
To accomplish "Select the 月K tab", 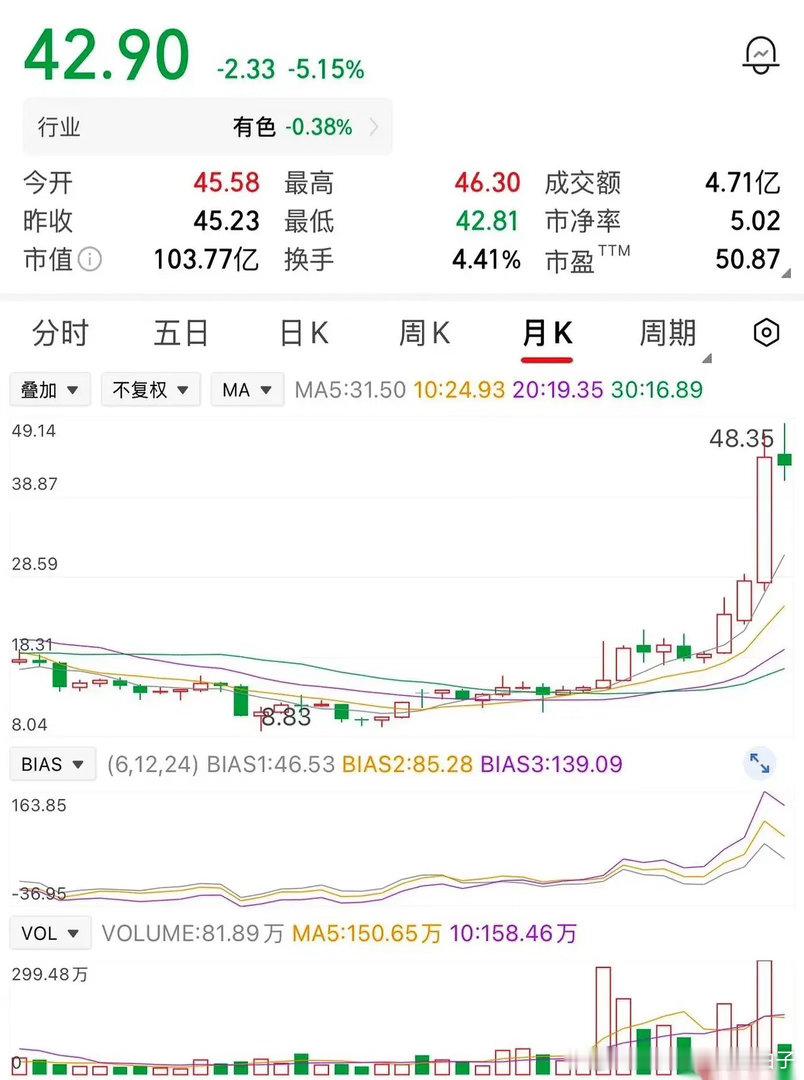I will click(x=546, y=333).
